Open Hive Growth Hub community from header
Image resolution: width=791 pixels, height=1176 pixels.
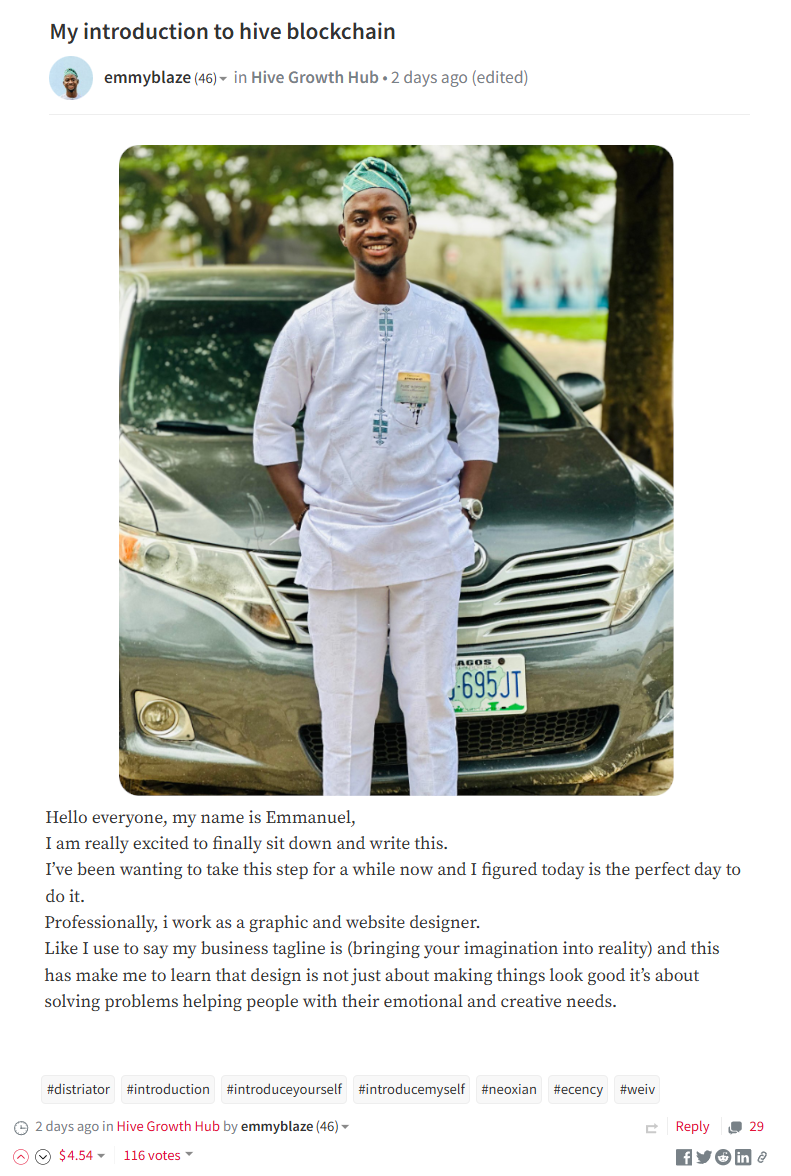314,78
